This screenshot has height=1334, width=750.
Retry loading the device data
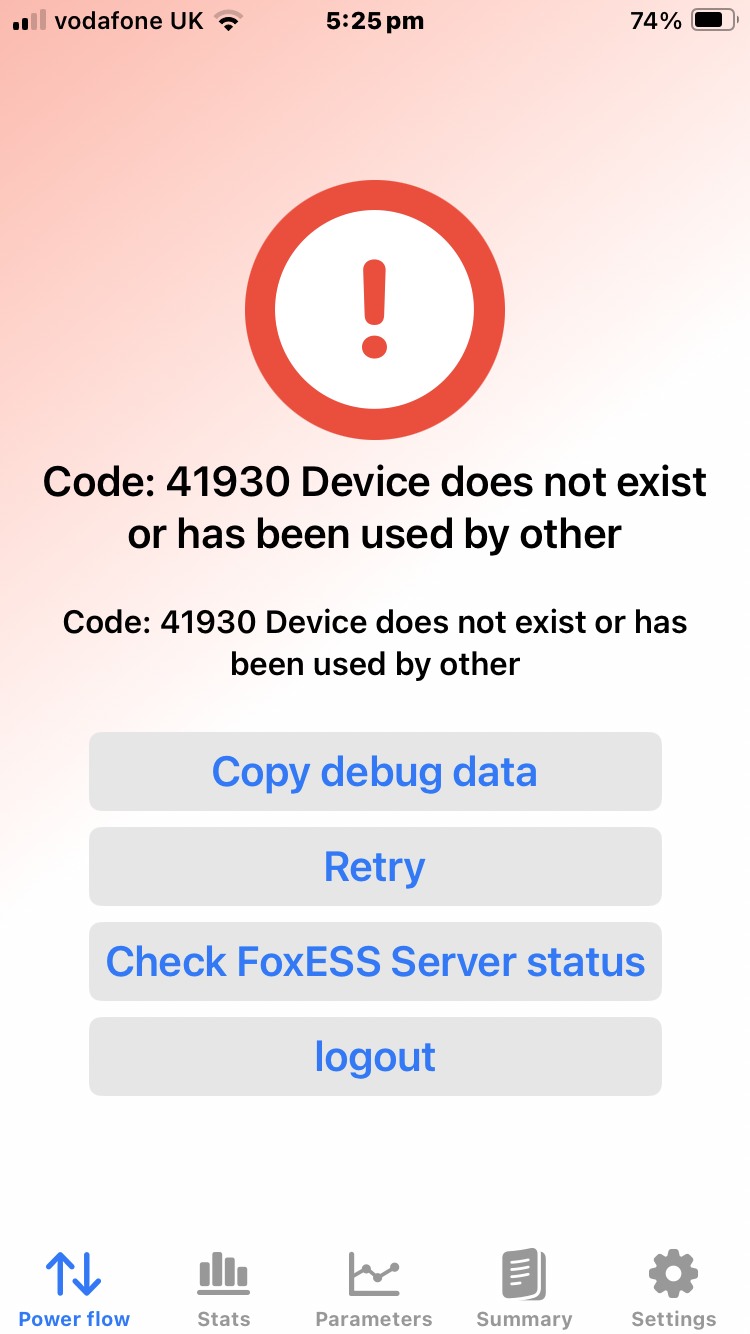375,867
